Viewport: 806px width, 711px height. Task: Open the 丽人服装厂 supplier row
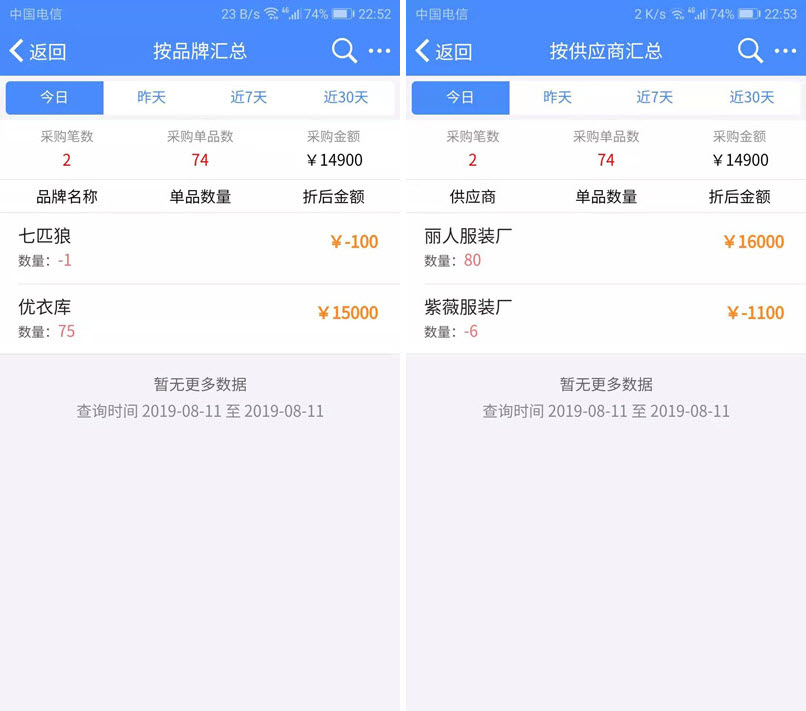click(x=605, y=248)
